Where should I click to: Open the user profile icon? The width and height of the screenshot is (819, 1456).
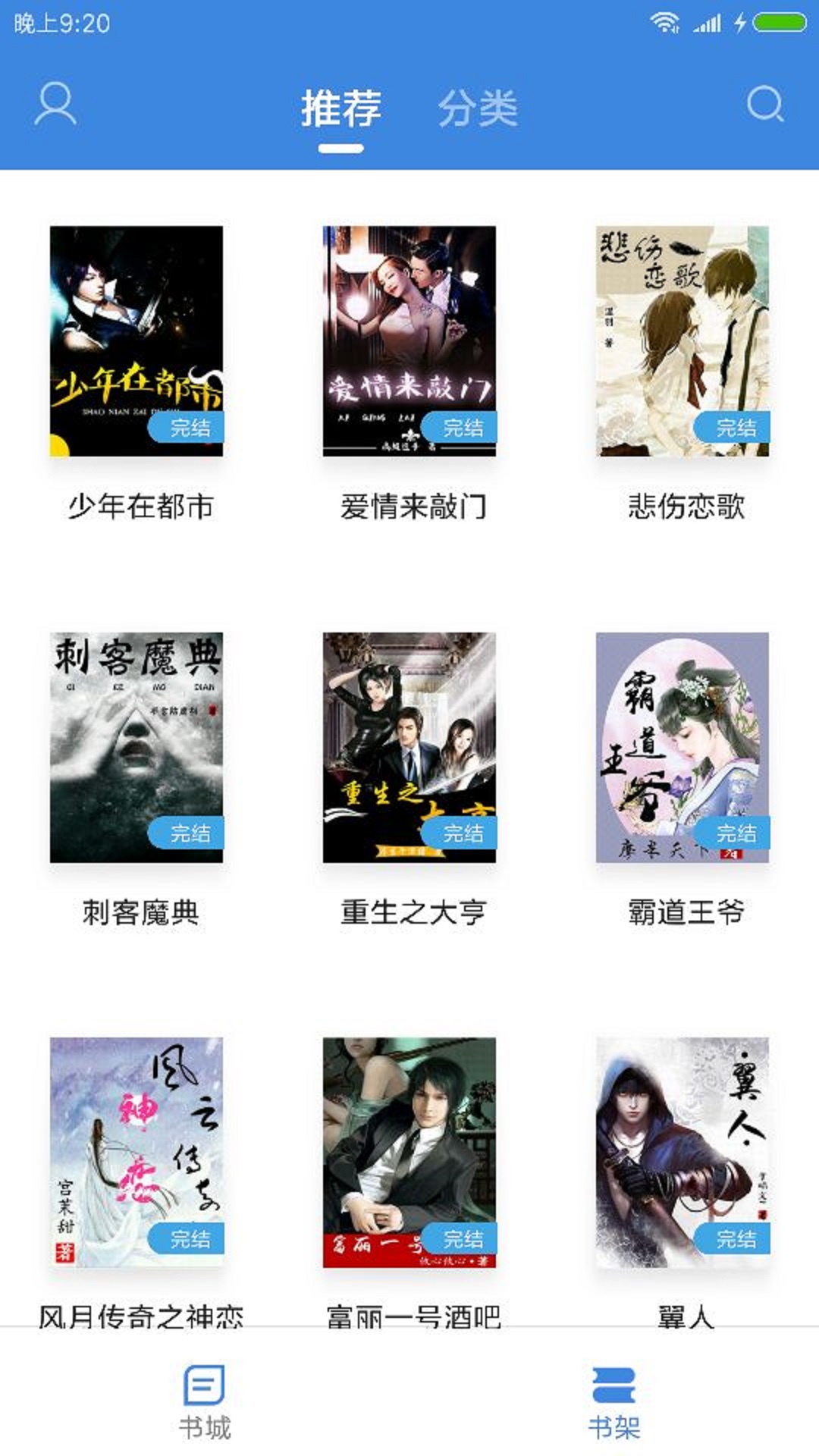coord(55,105)
